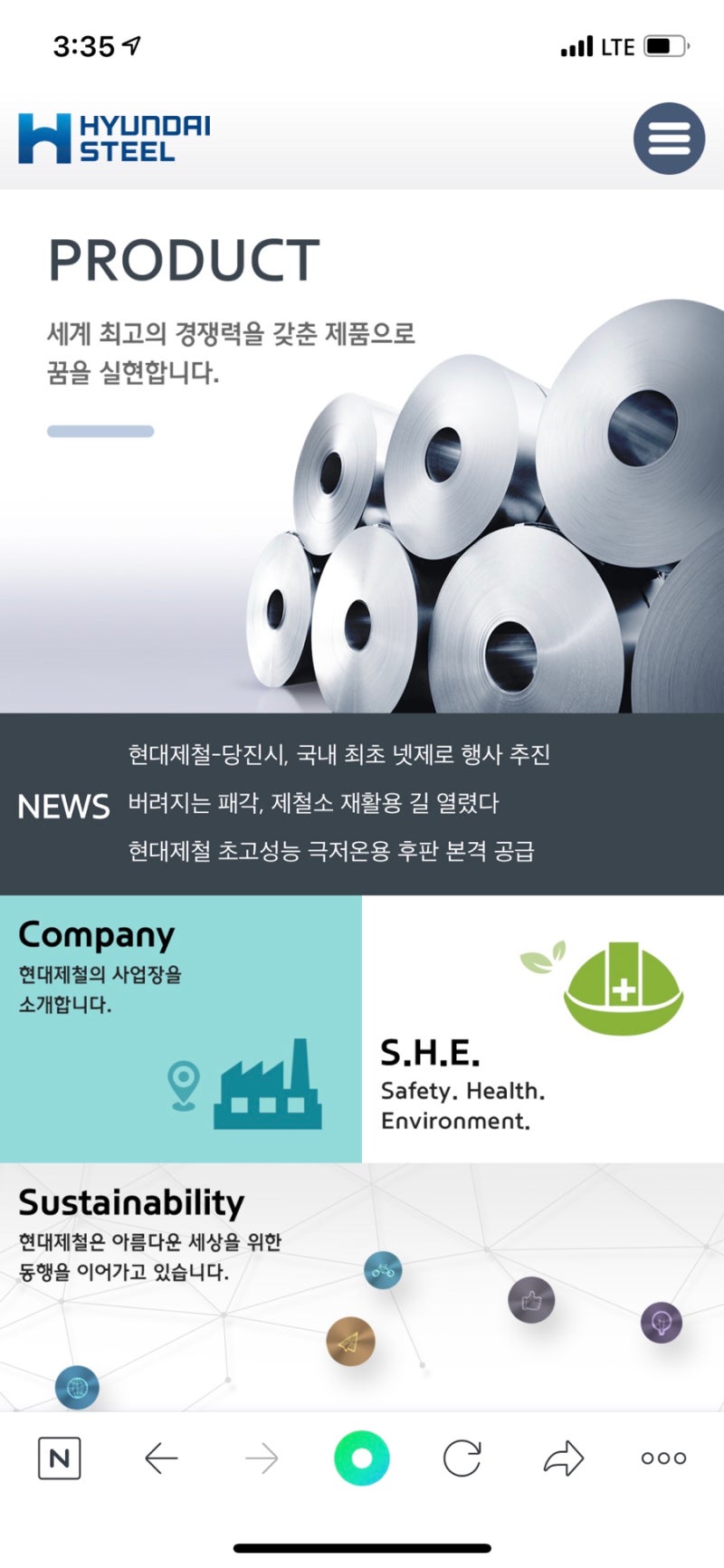Open the Company card
Screen dimensions: 724x1568
[180, 1028]
